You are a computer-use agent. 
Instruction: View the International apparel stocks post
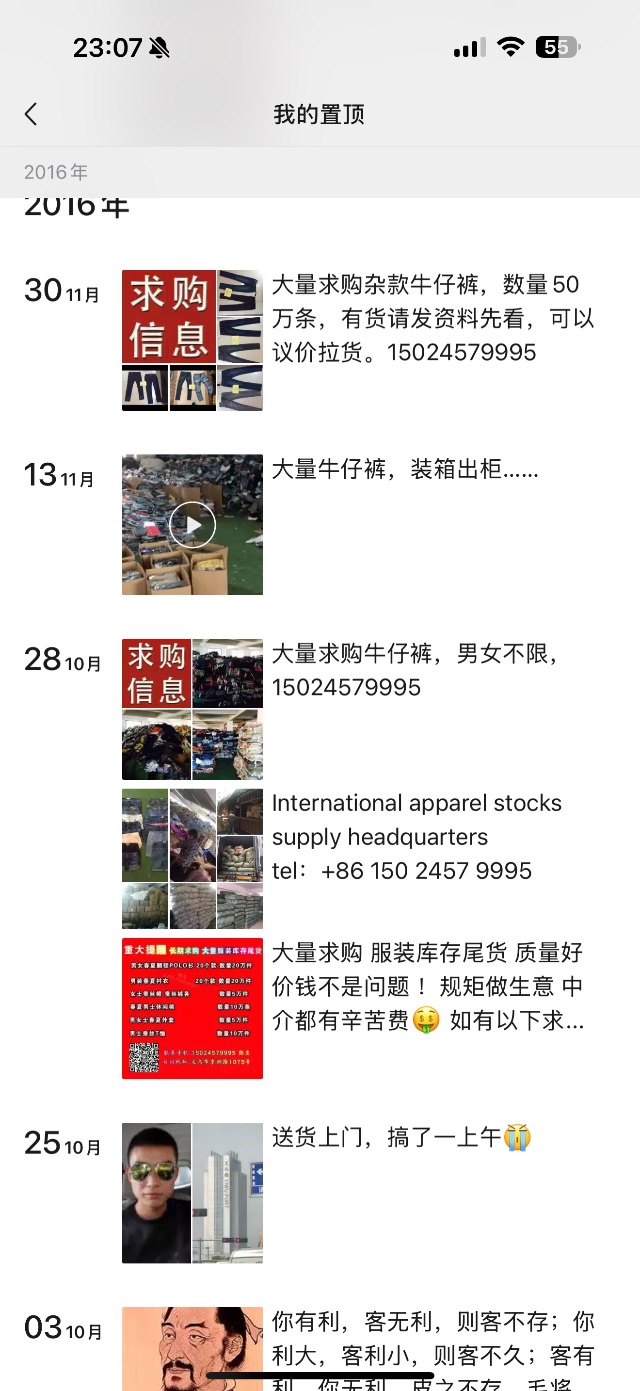coord(416,837)
